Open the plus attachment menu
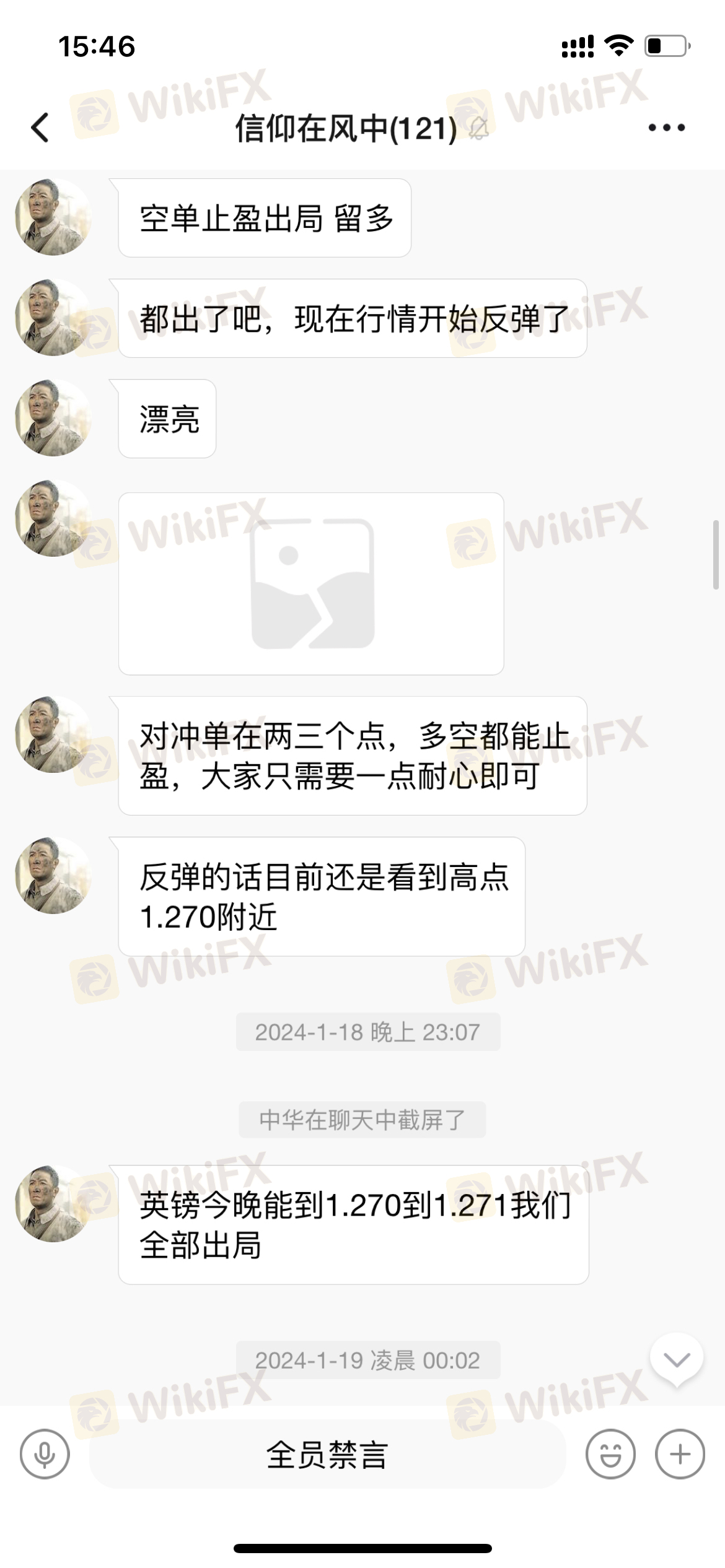The width and height of the screenshot is (725, 1568). (x=680, y=1454)
